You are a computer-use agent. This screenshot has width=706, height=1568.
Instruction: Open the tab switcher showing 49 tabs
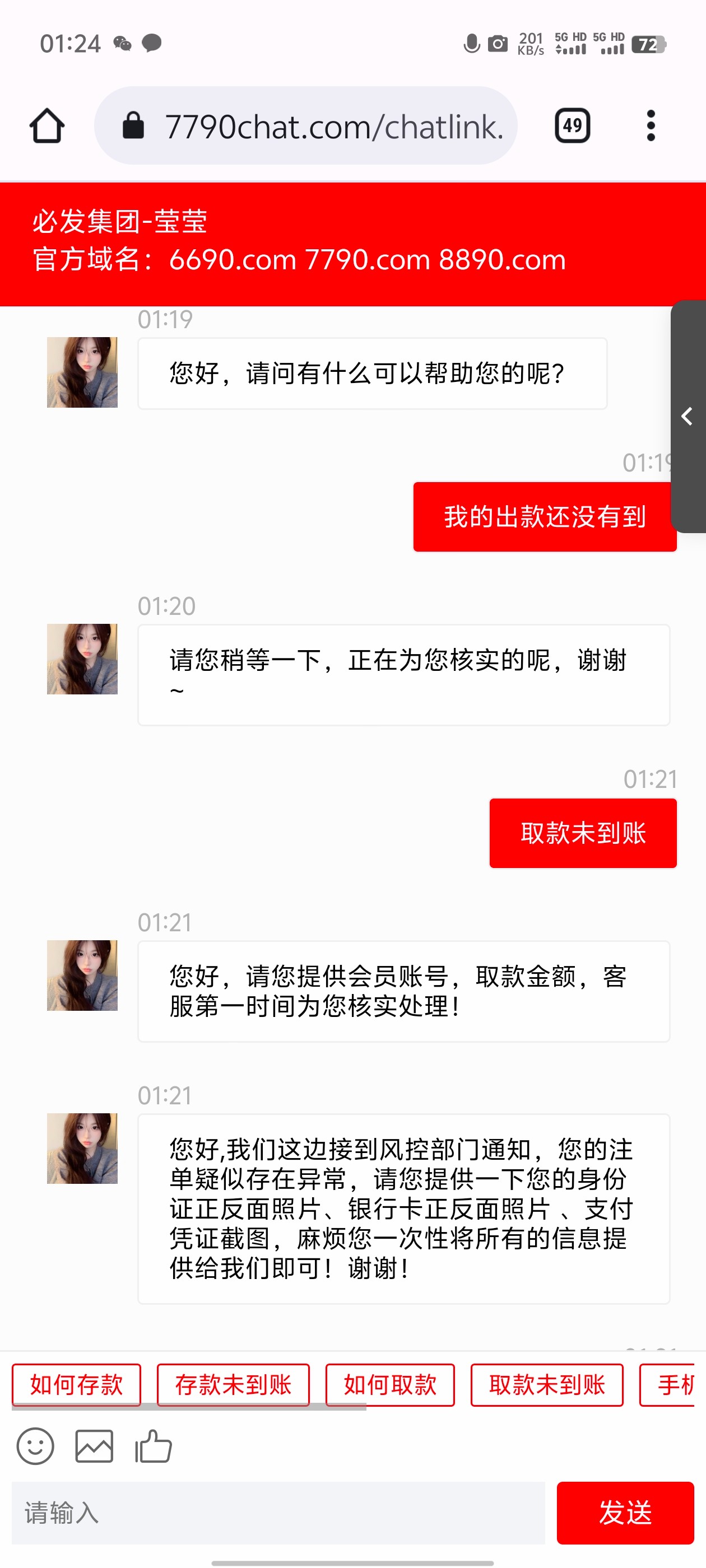tap(572, 126)
